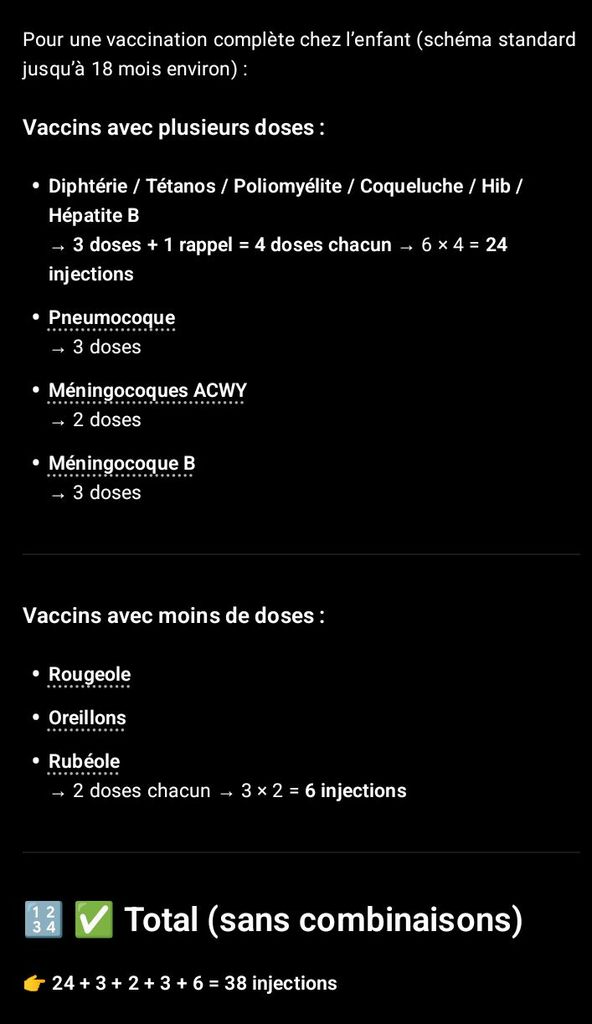This screenshot has height=1024, width=592.
Task: Open the Pneumocoque underlined term
Action: pos(112,318)
